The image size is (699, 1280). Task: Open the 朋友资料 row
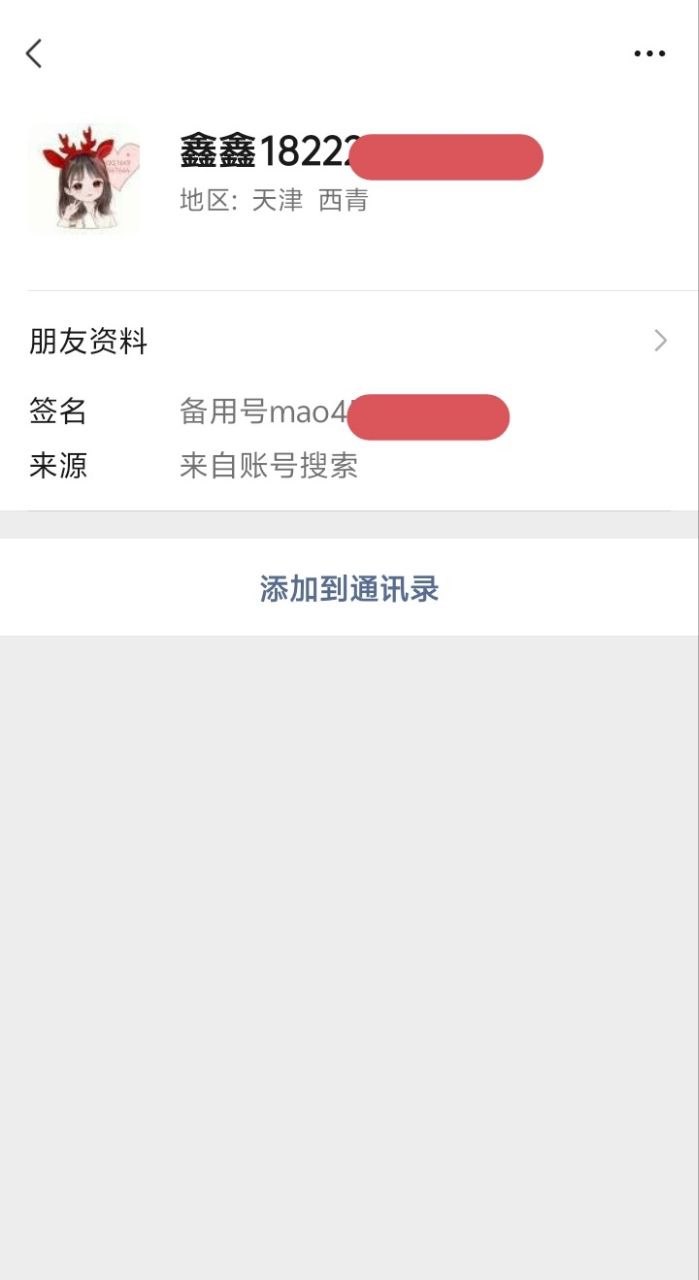pos(349,342)
